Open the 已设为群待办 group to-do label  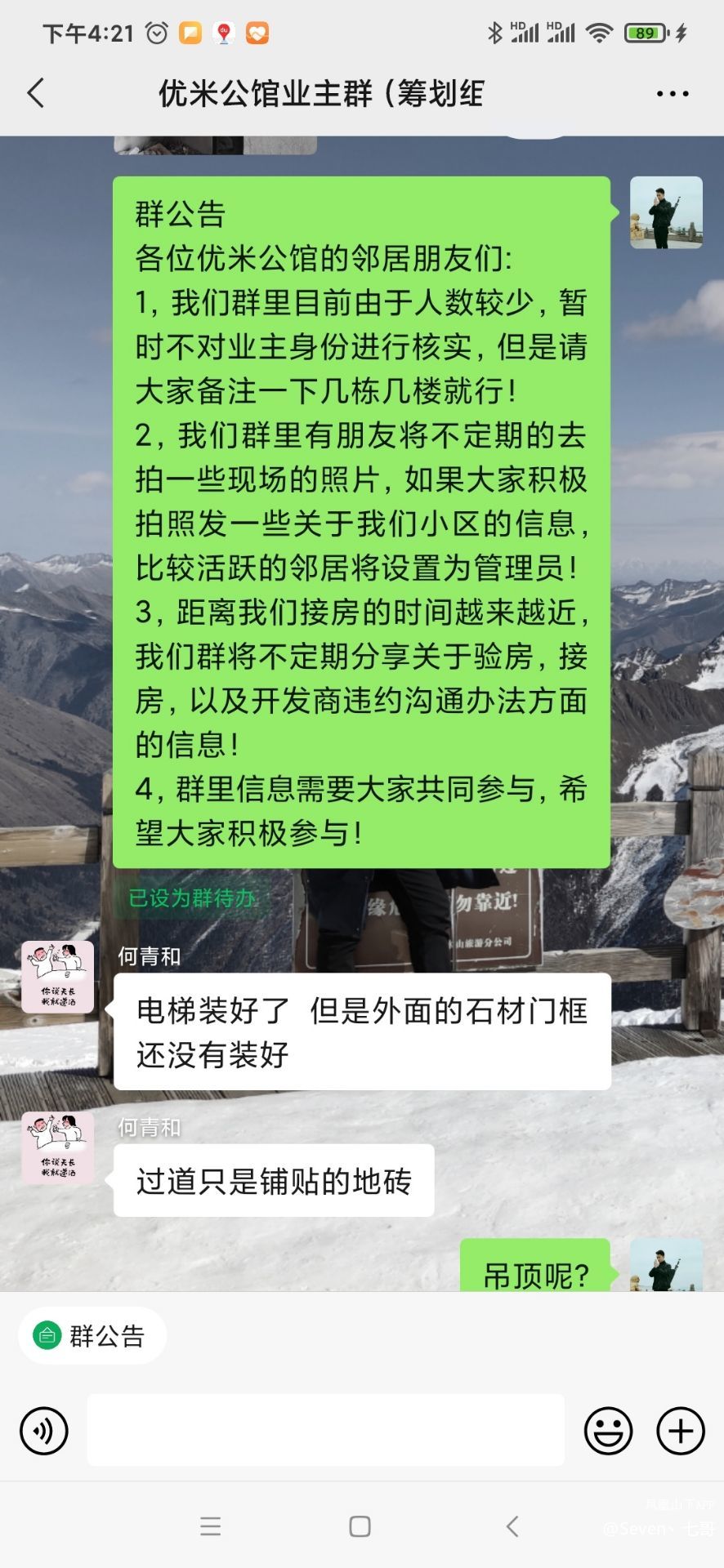(193, 898)
